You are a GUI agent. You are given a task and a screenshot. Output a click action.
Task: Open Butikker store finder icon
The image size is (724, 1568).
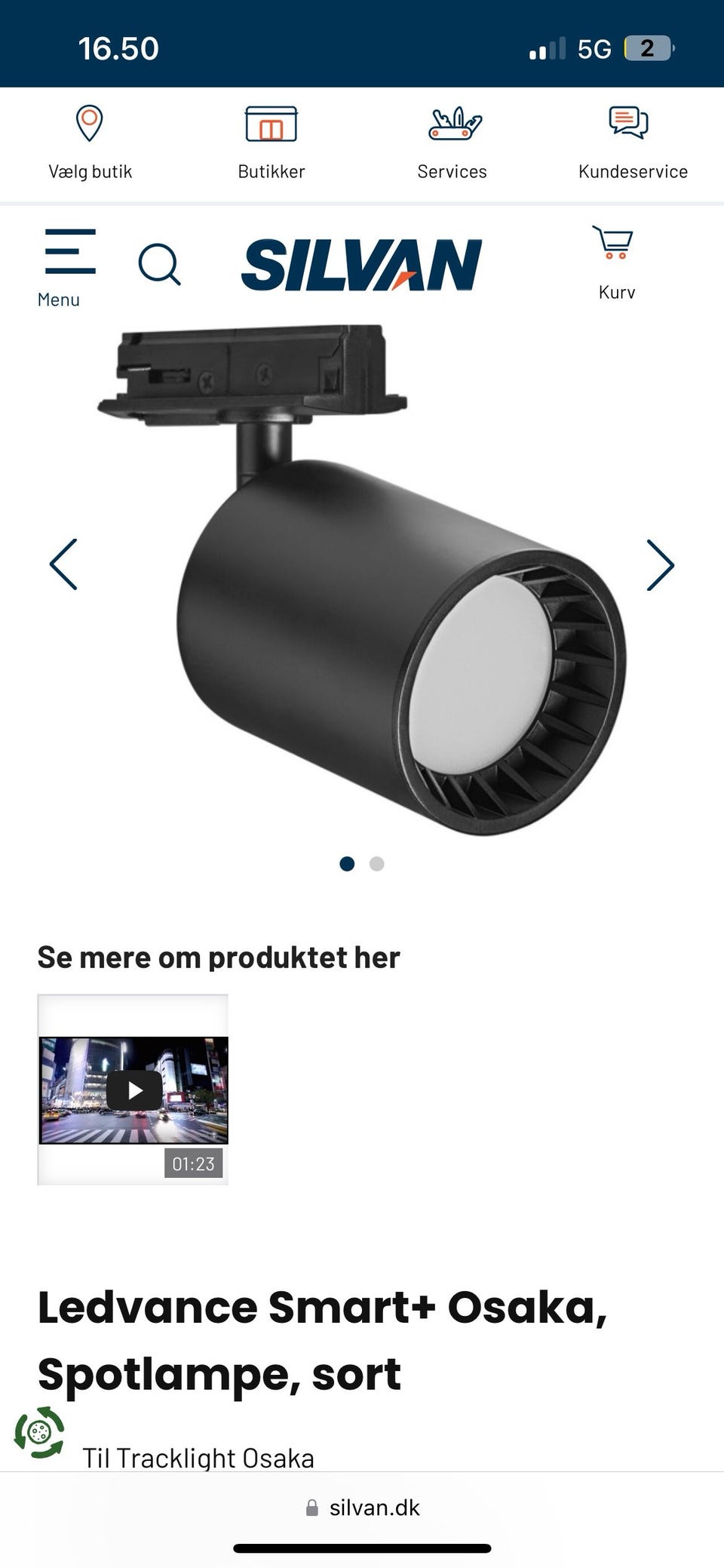(x=270, y=126)
